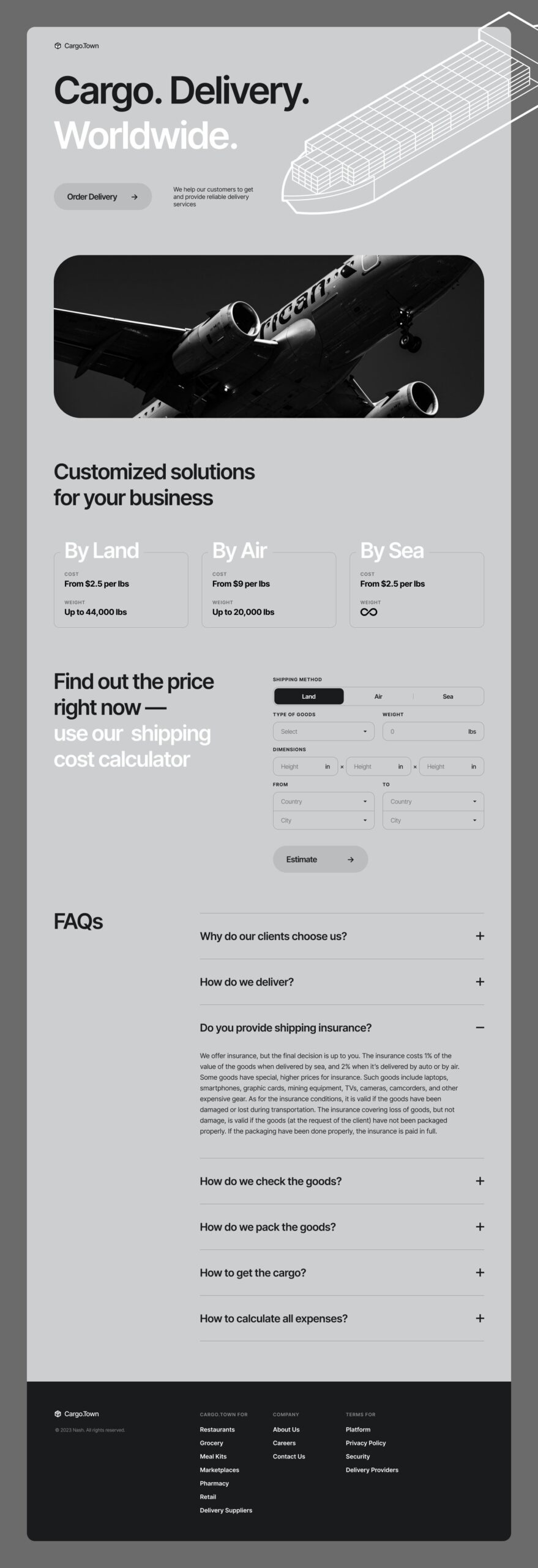
Task: Focus the weight input field
Action: pos(425,731)
